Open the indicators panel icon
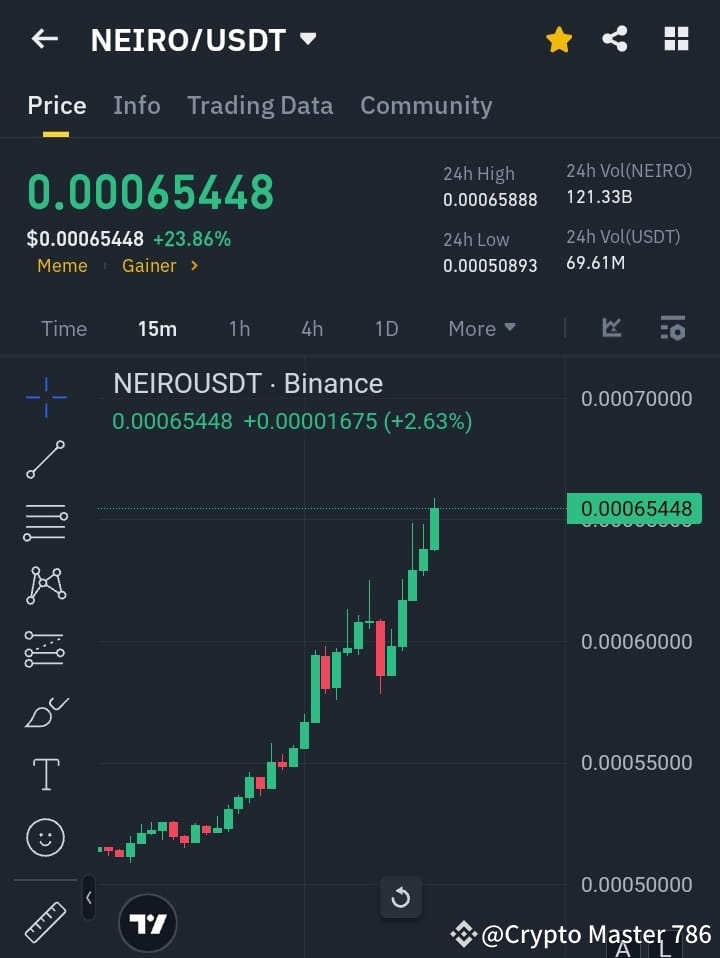Viewport: 720px width, 958px height. [x=672, y=328]
